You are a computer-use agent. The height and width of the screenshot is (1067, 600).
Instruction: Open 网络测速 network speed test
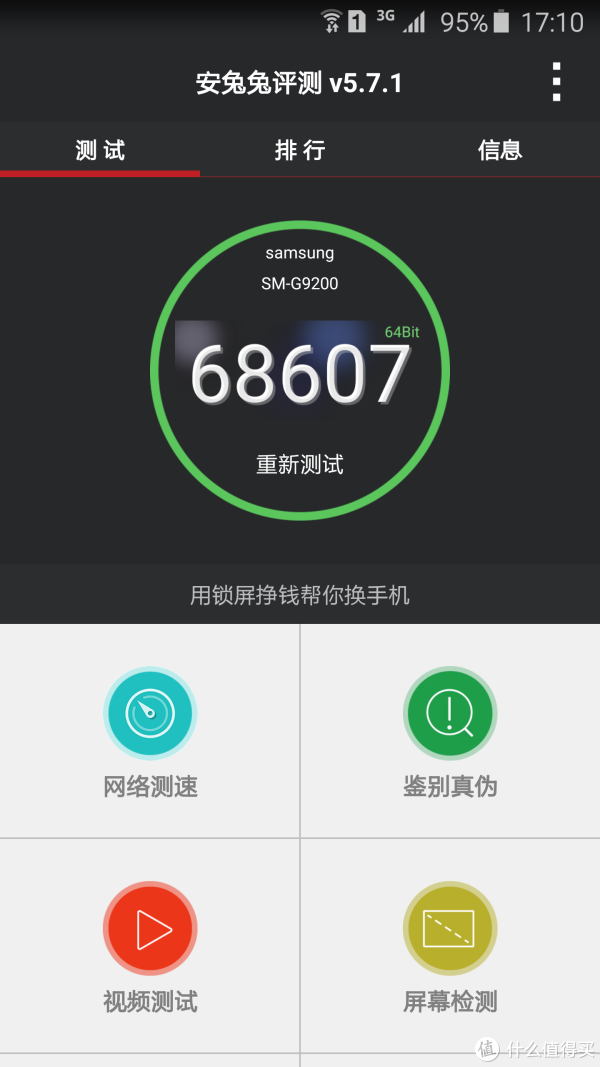pyautogui.click(x=150, y=732)
